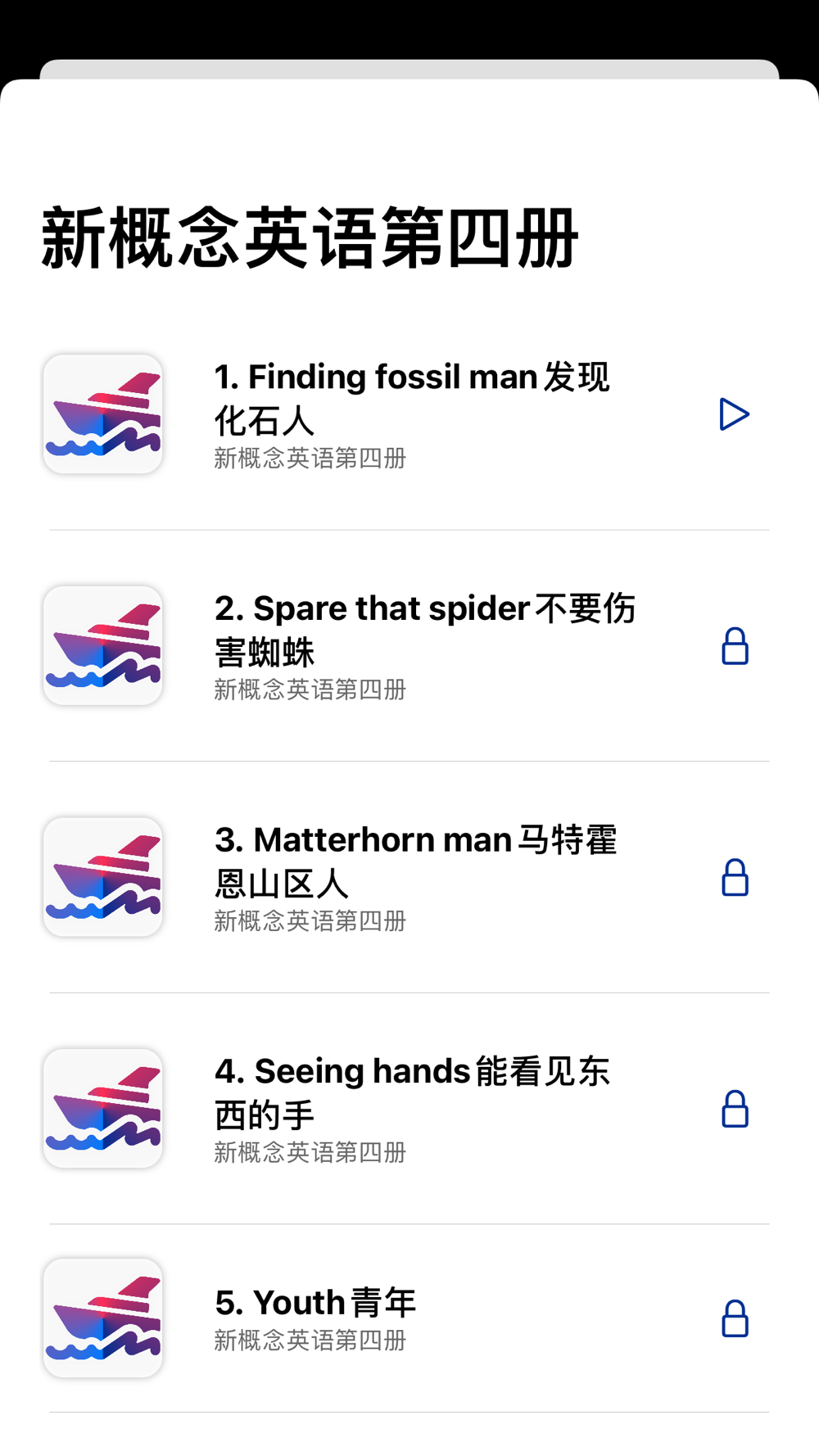The image size is (819, 1456).
Task: Open lesson 2. Spare that spider row
Action: [x=409, y=646]
